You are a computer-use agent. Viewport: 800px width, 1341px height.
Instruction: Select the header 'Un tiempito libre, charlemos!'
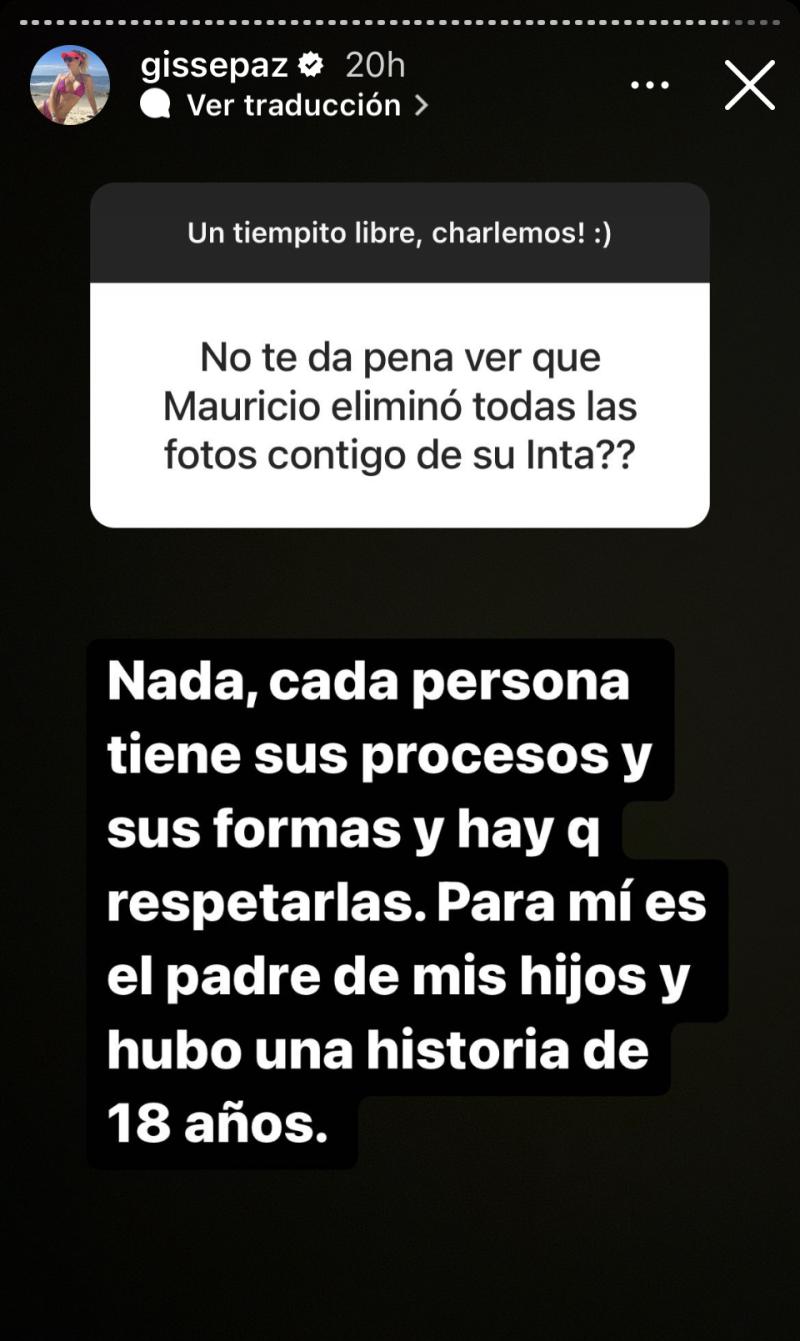(x=399, y=235)
